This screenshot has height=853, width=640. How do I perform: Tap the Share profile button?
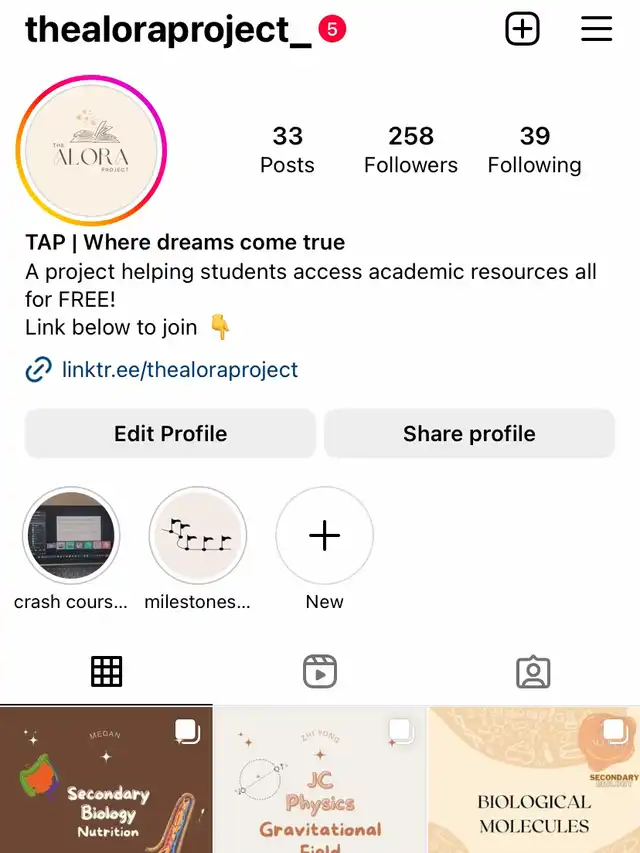(x=469, y=434)
